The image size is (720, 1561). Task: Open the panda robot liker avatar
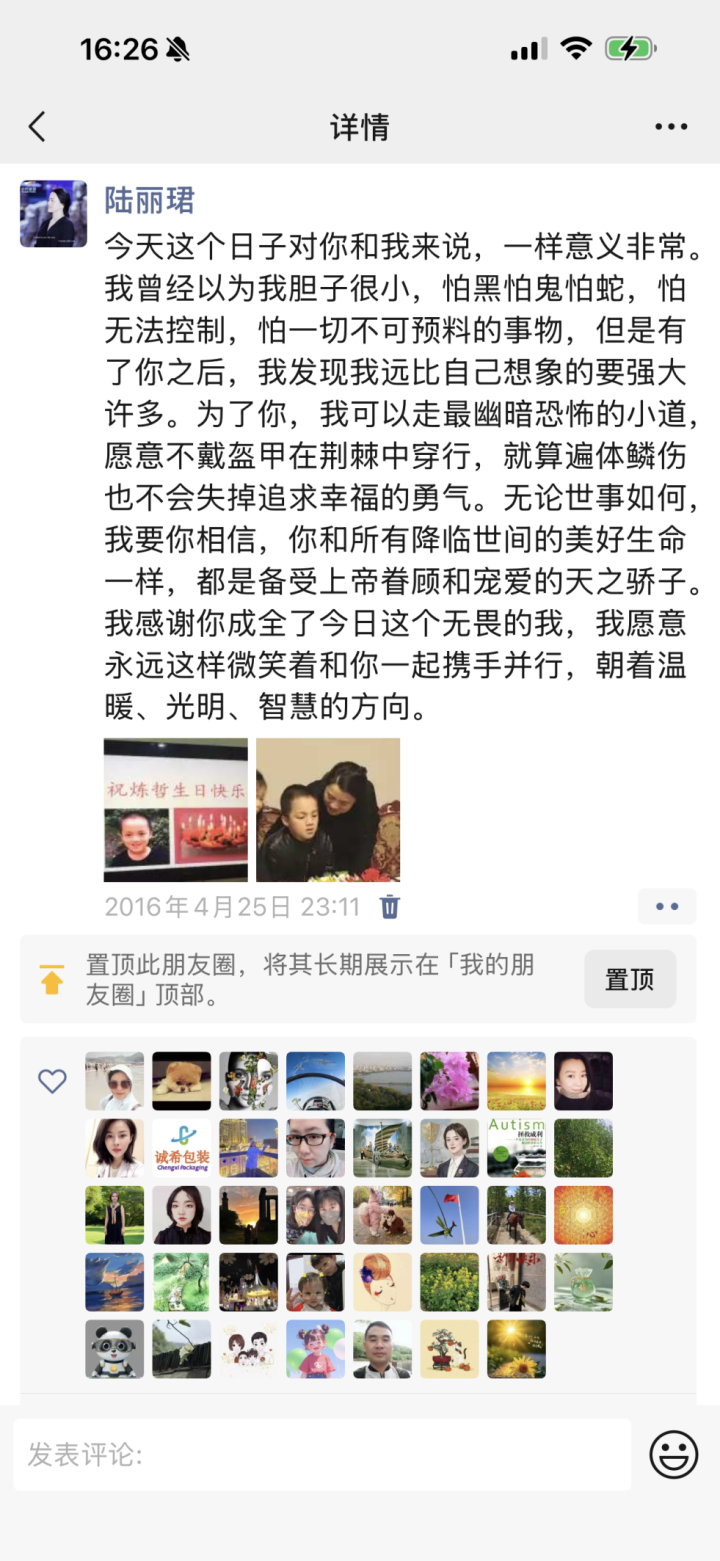pos(114,1349)
